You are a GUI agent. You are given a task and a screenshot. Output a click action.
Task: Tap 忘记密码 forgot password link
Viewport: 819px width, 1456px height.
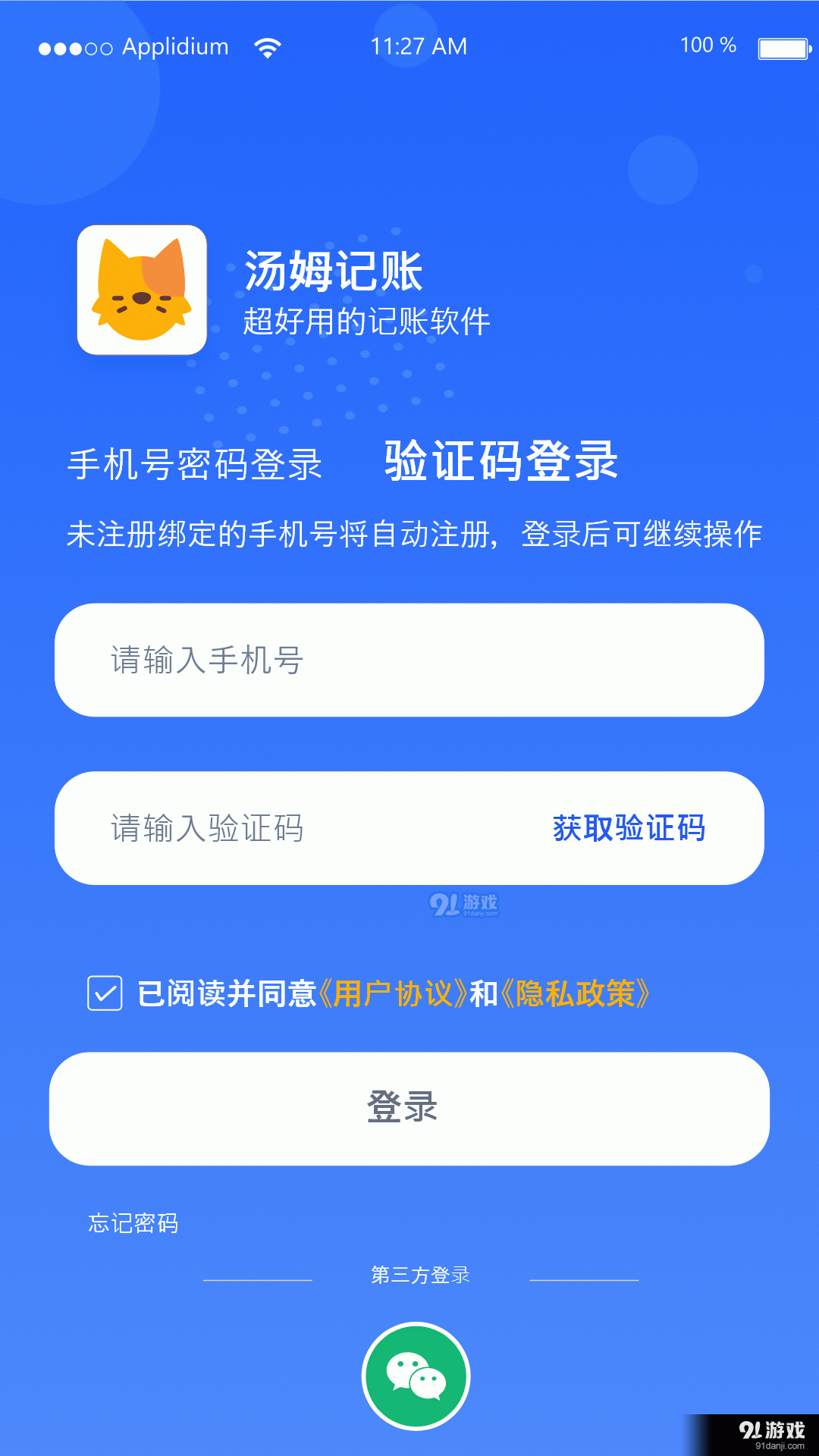click(133, 1223)
